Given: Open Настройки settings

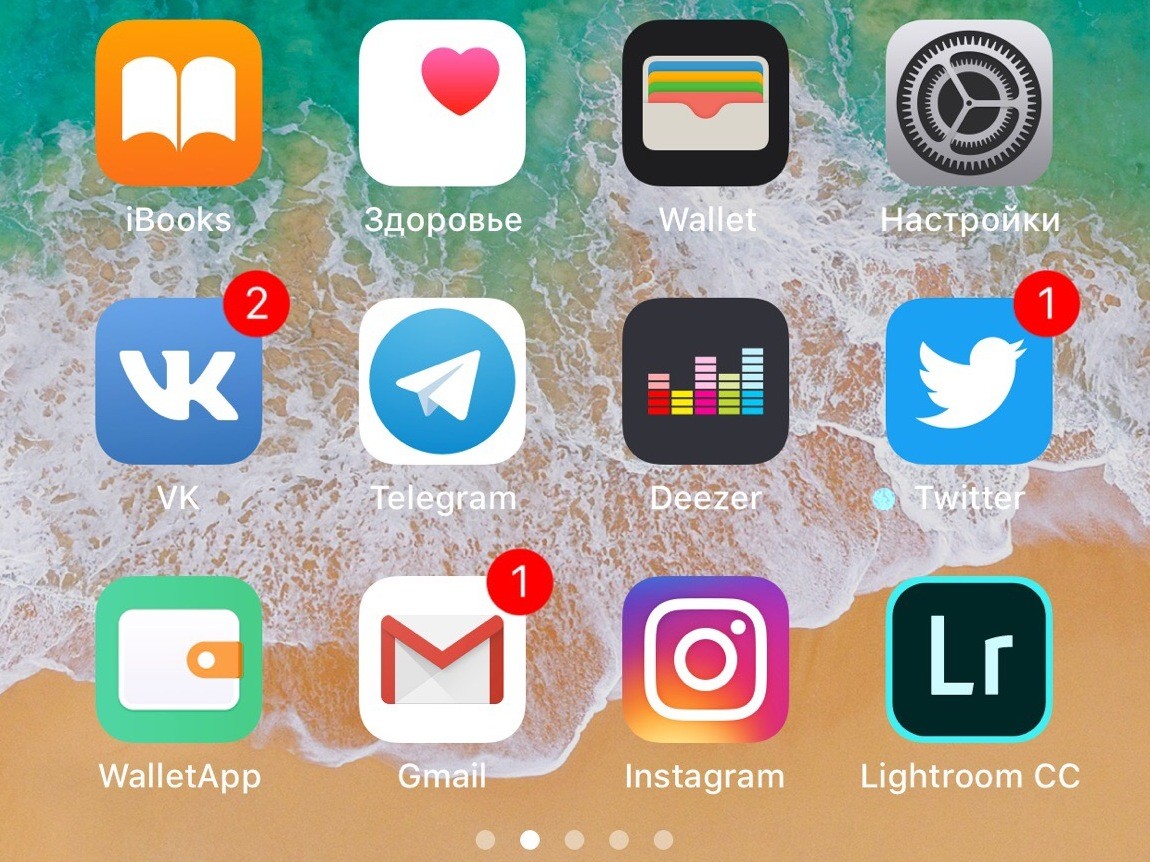Looking at the screenshot, I should [x=968, y=103].
